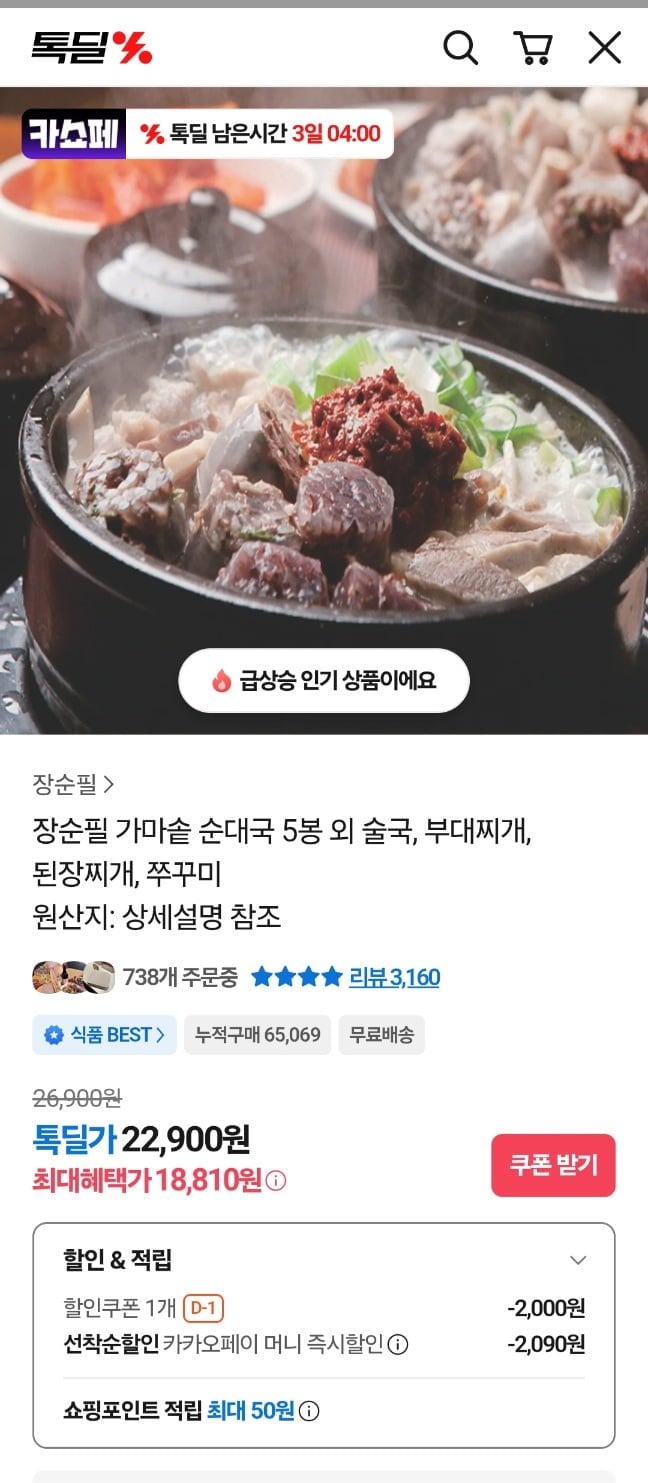Viewport: 648px width, 1483px height.
Task: Show 카카오페이 머니 즉시할인 info
Action: (x=398, y=1344)
